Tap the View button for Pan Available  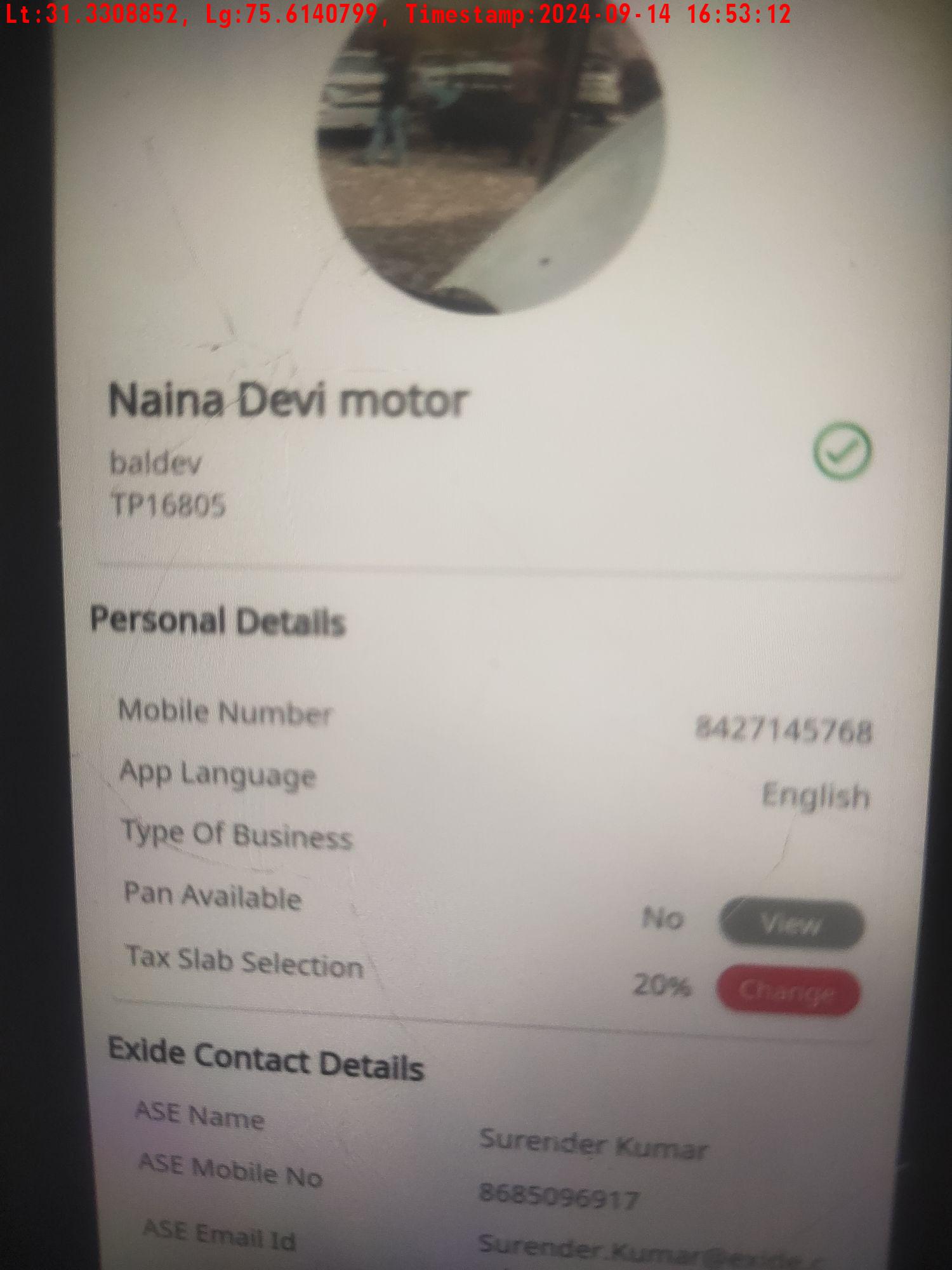(791, 924)
